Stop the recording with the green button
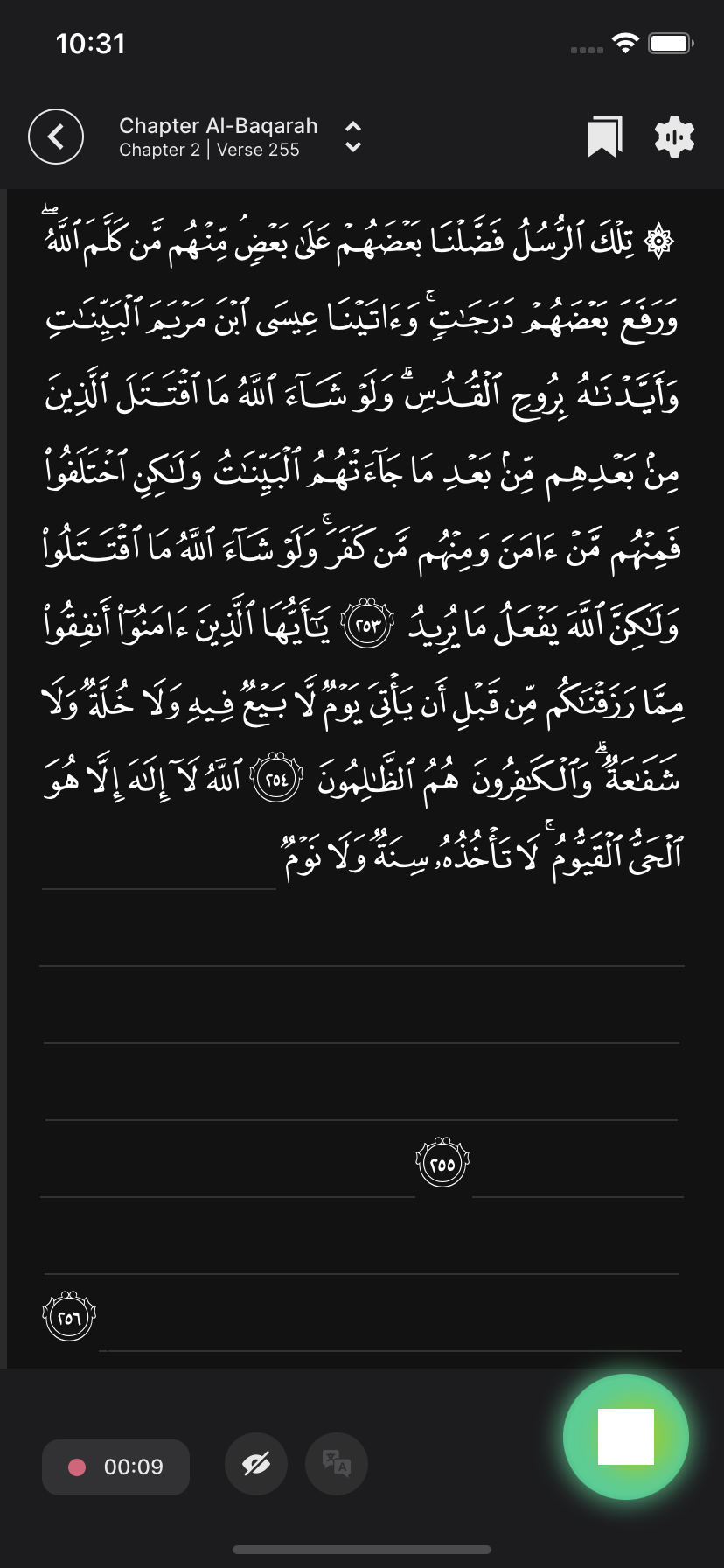This screenshot has width=724, height=1568. (626, 1437)
